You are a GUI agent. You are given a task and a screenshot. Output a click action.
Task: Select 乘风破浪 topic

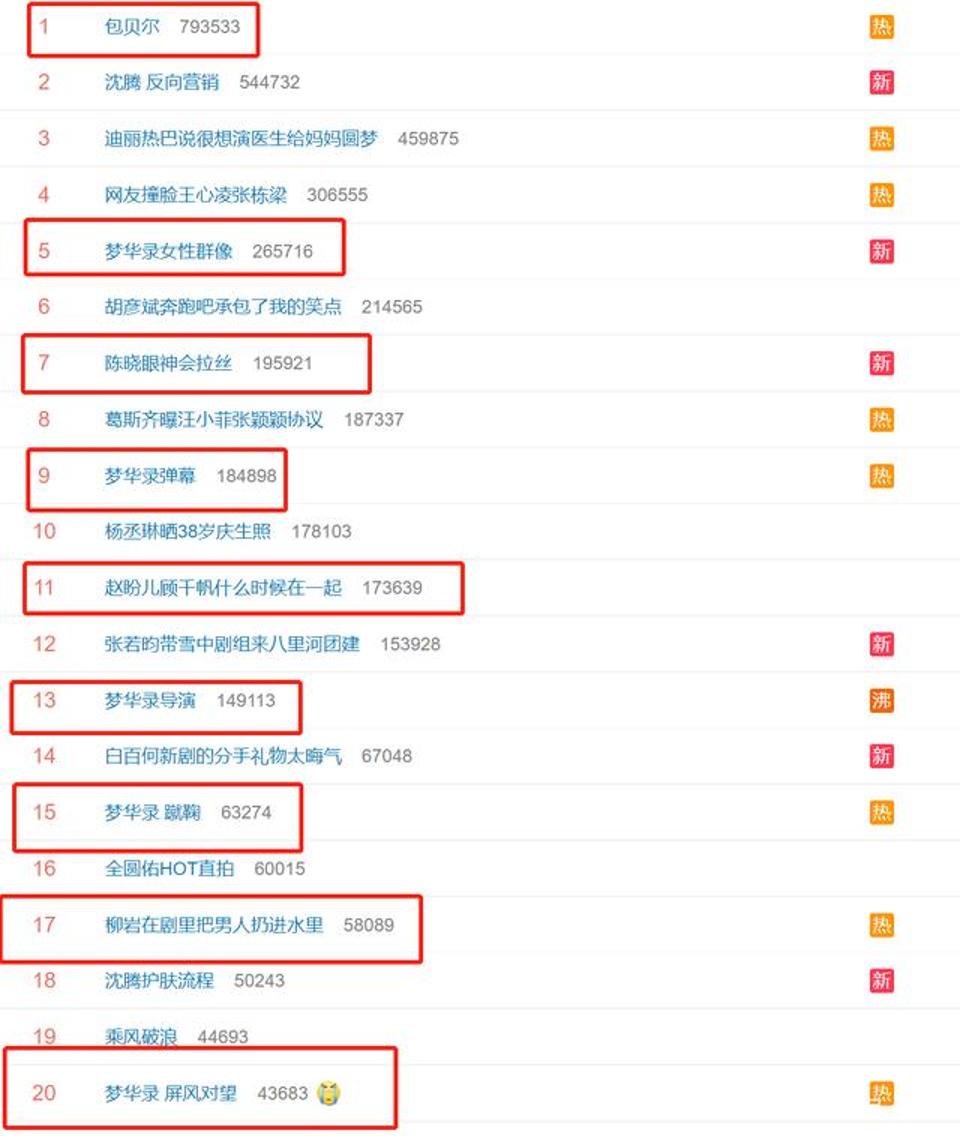141,1037
